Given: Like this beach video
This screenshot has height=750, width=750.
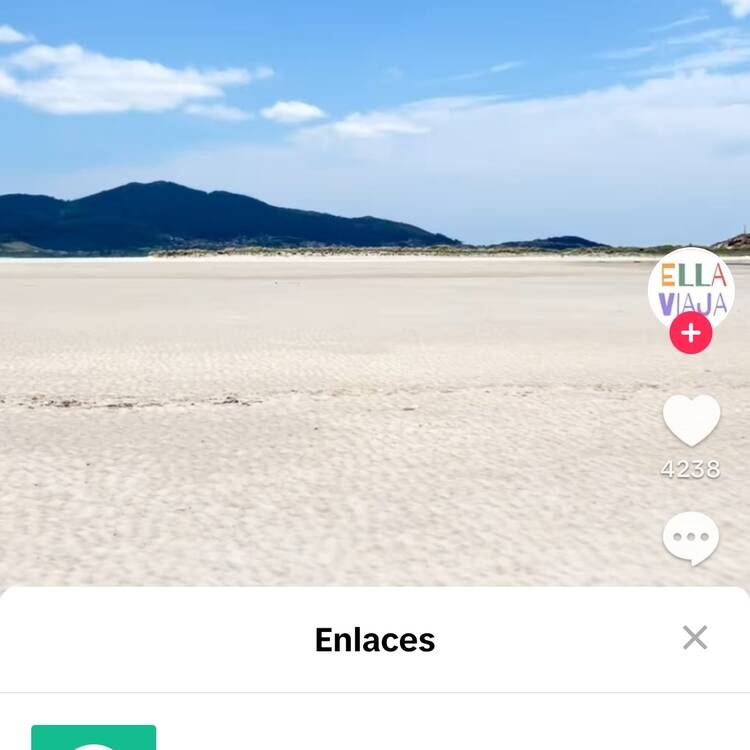Looking at the screenshot, I should coord(691,420).
